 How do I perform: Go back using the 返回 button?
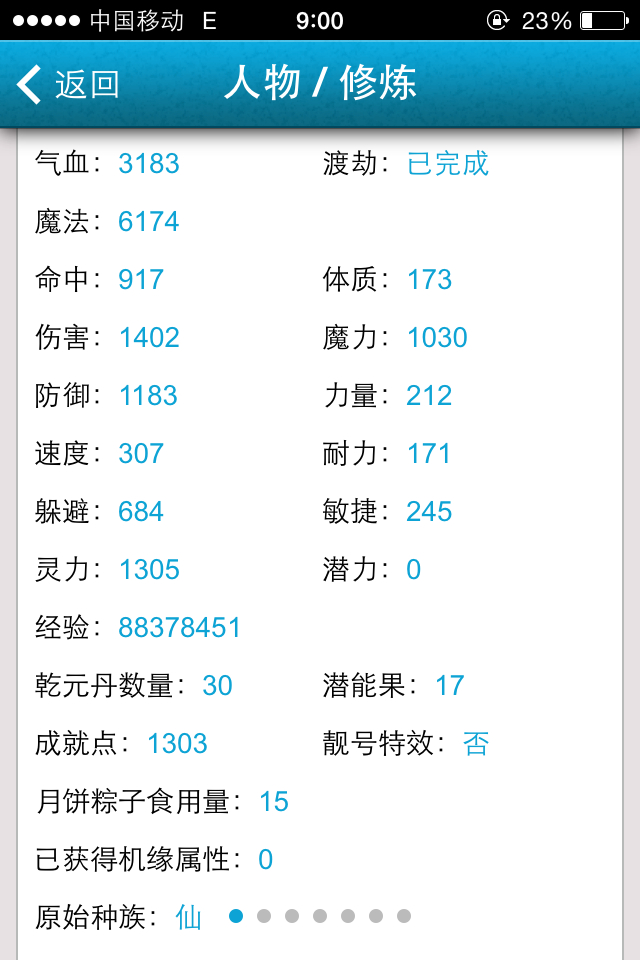68,84
